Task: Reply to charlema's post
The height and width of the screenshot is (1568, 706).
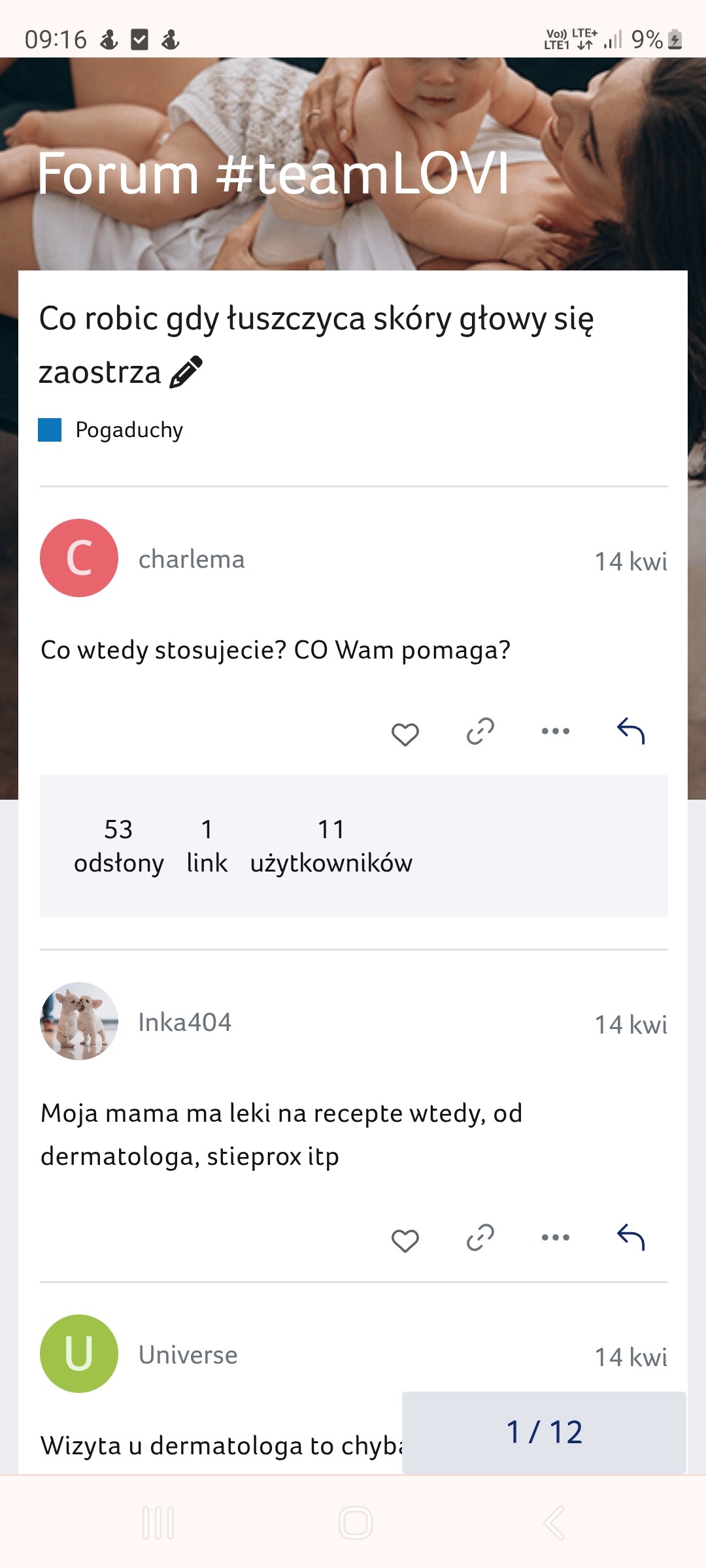Action: click(630, 731)
